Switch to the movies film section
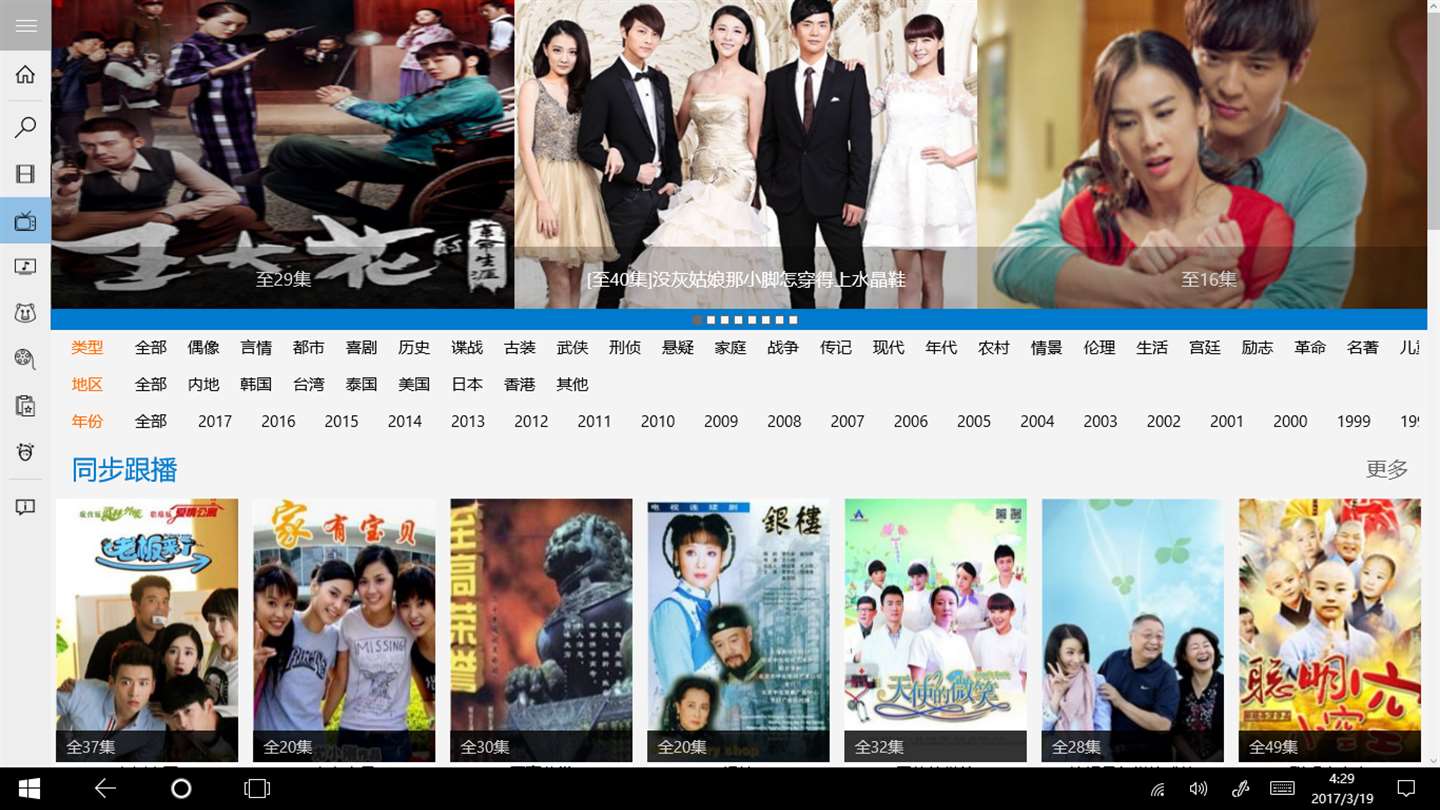1440x810 pixels. pos(26,175)
